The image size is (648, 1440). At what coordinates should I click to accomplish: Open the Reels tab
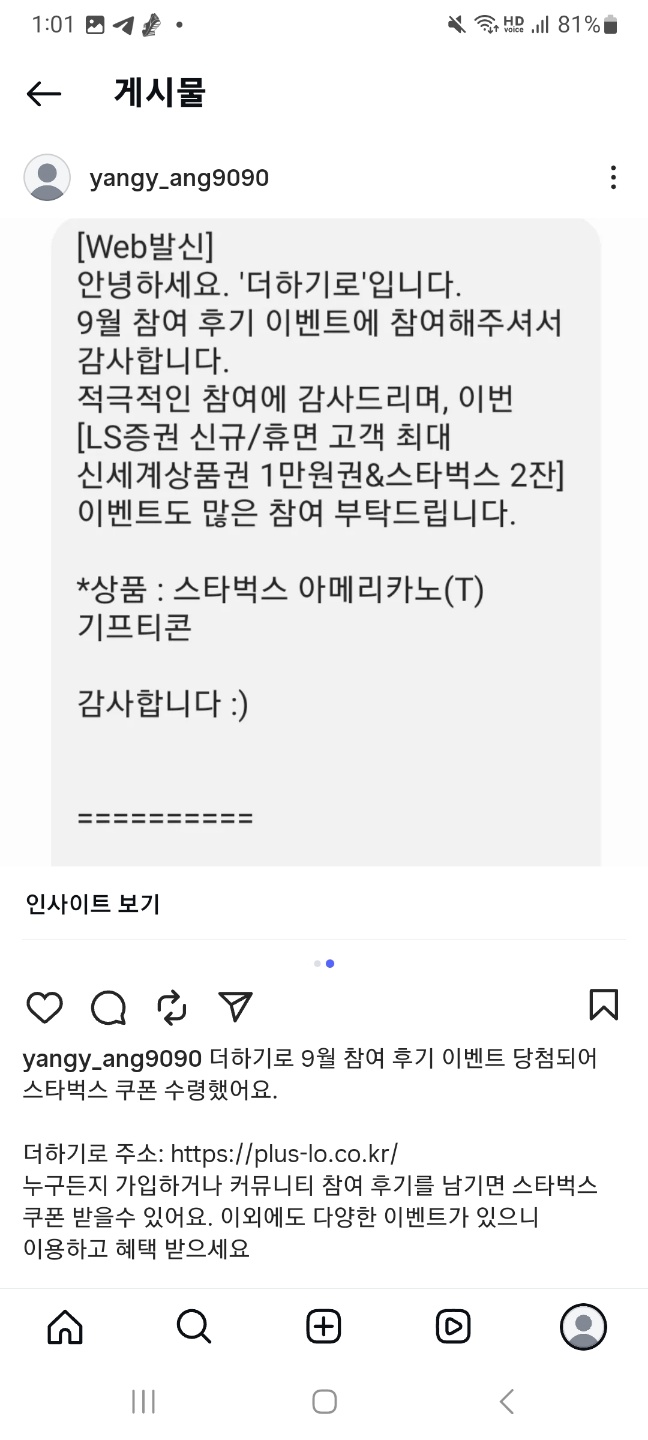453,1327
